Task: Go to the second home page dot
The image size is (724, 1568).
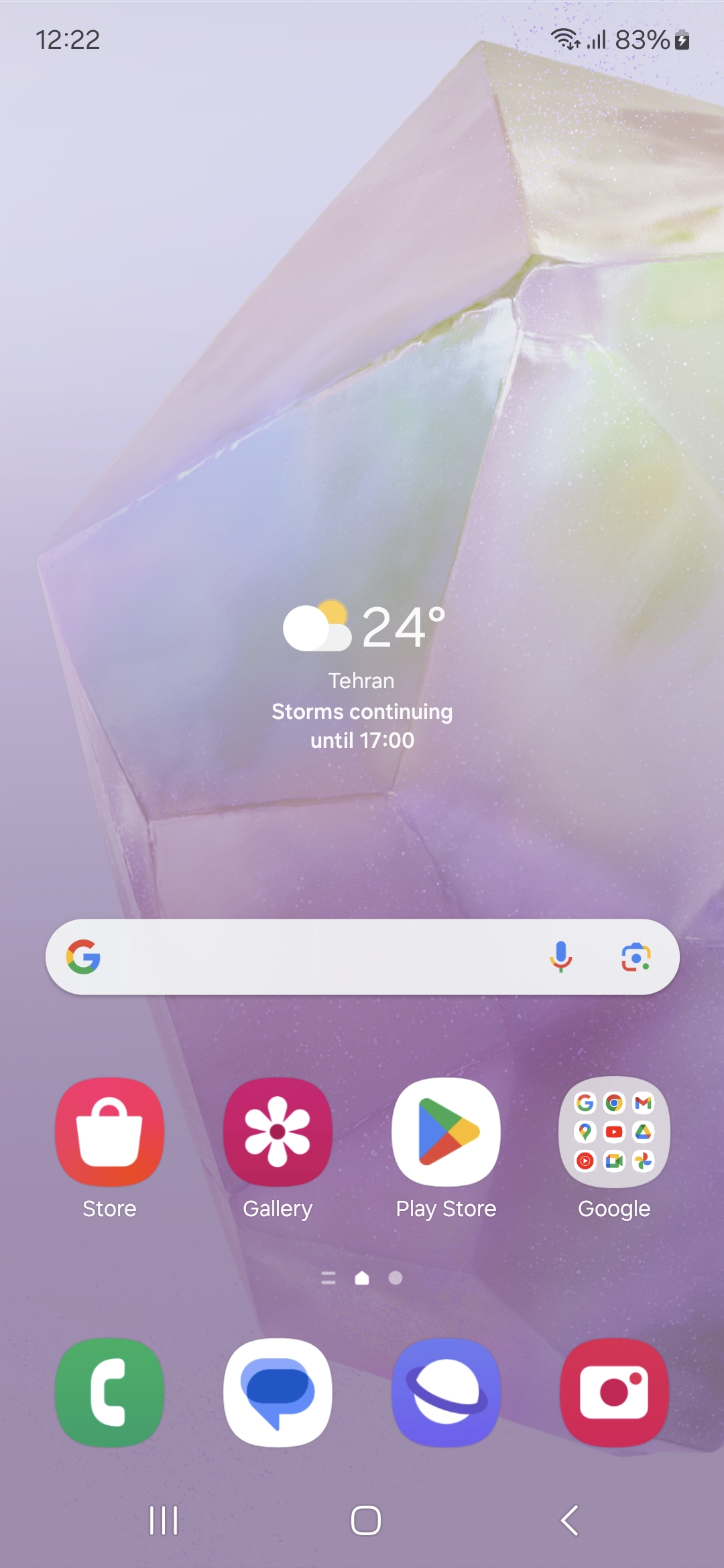Action: click(x=396, y=1279)
